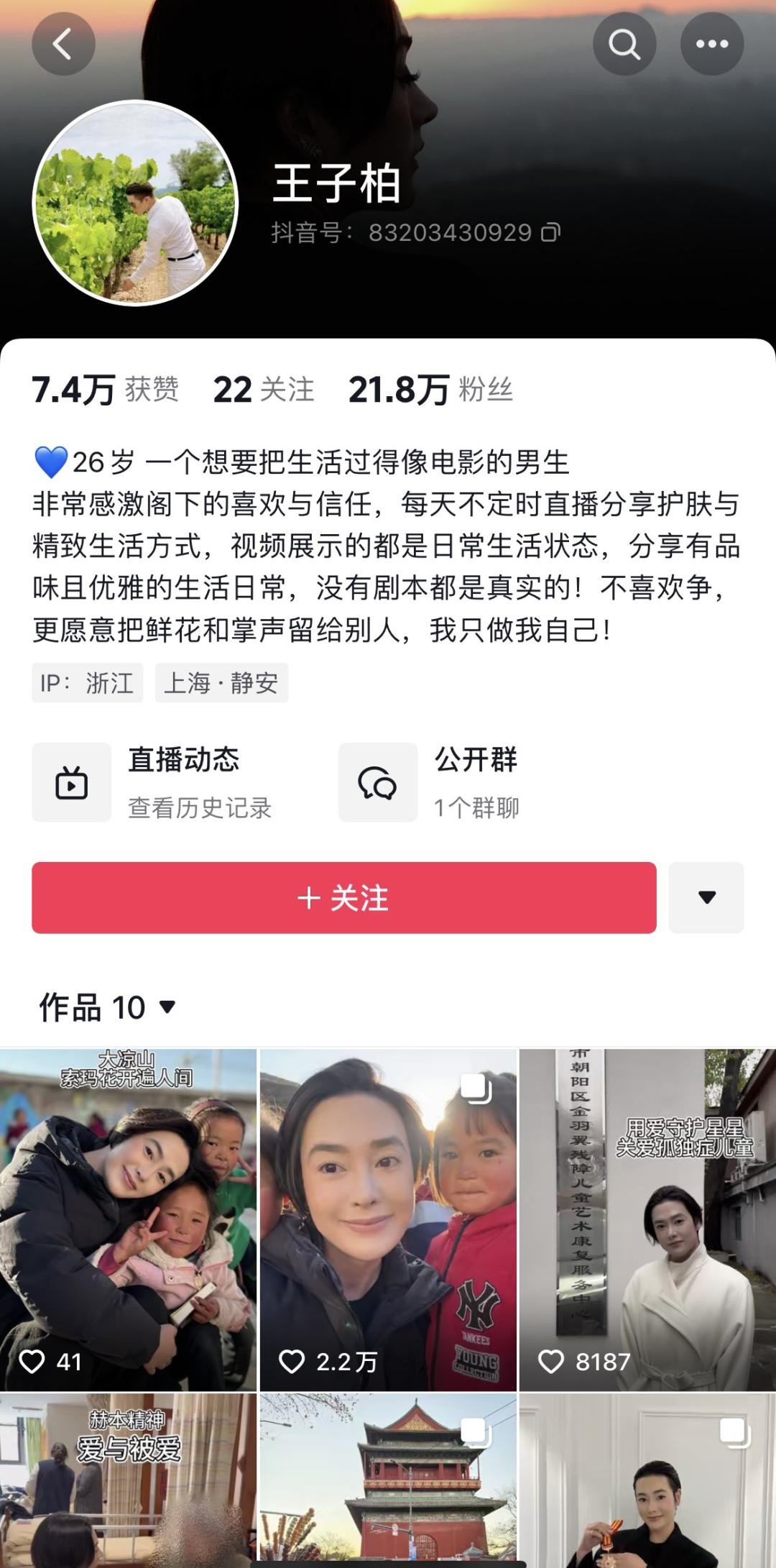Open the 用爱守护星星 video

point(647,1219)
